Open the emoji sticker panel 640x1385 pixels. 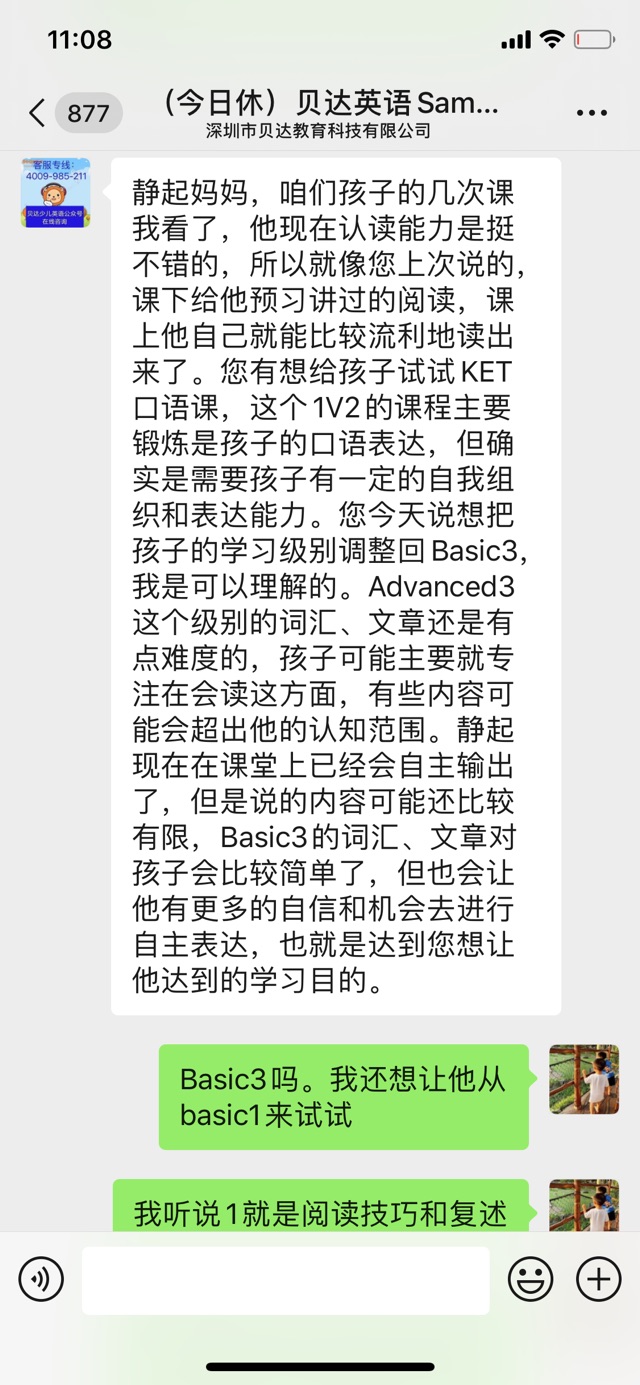pyautogui.click(x=530, y=1279)
